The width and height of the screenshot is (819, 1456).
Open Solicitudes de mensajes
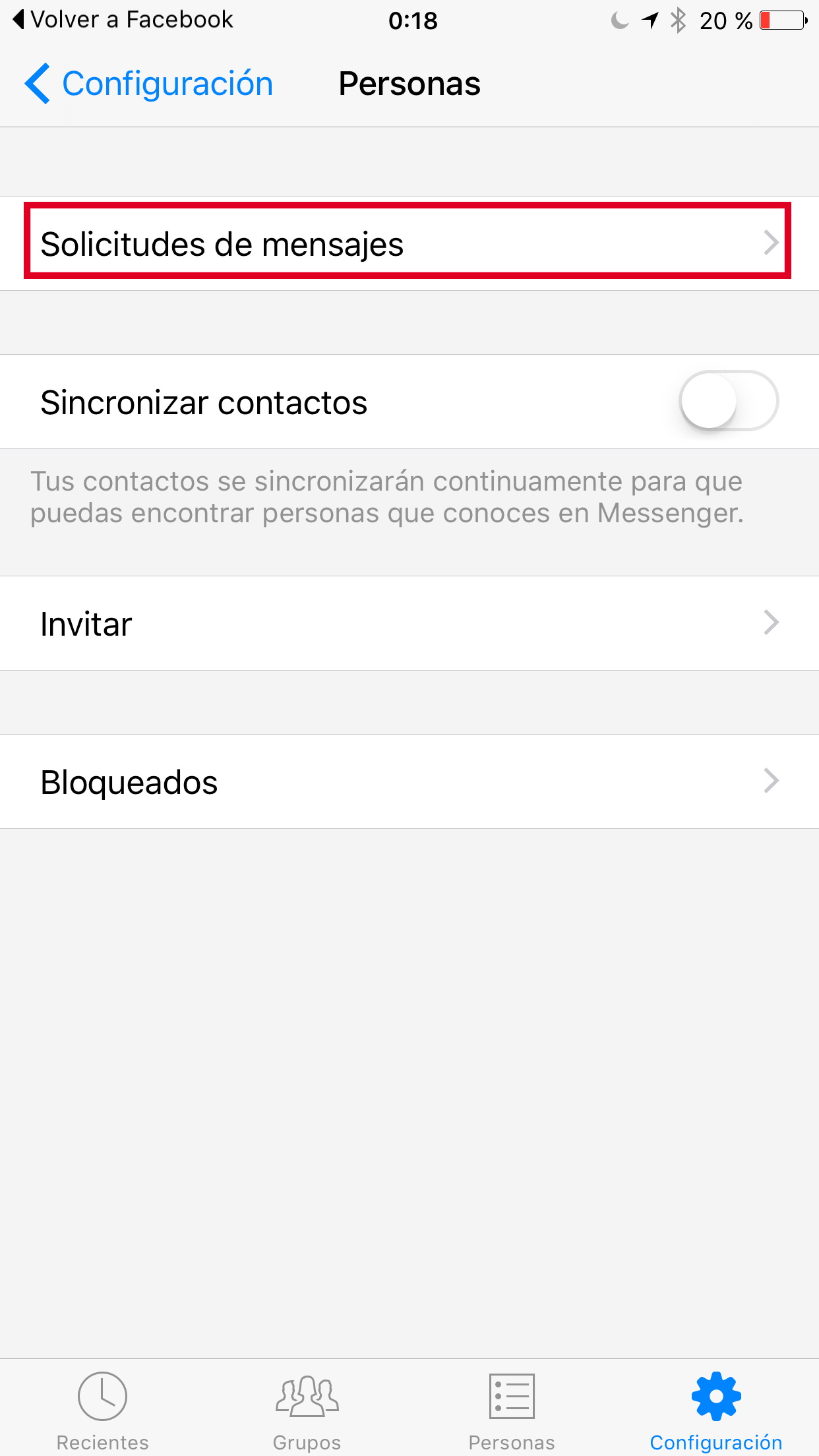pyautogui.click(x=408, y=243)
